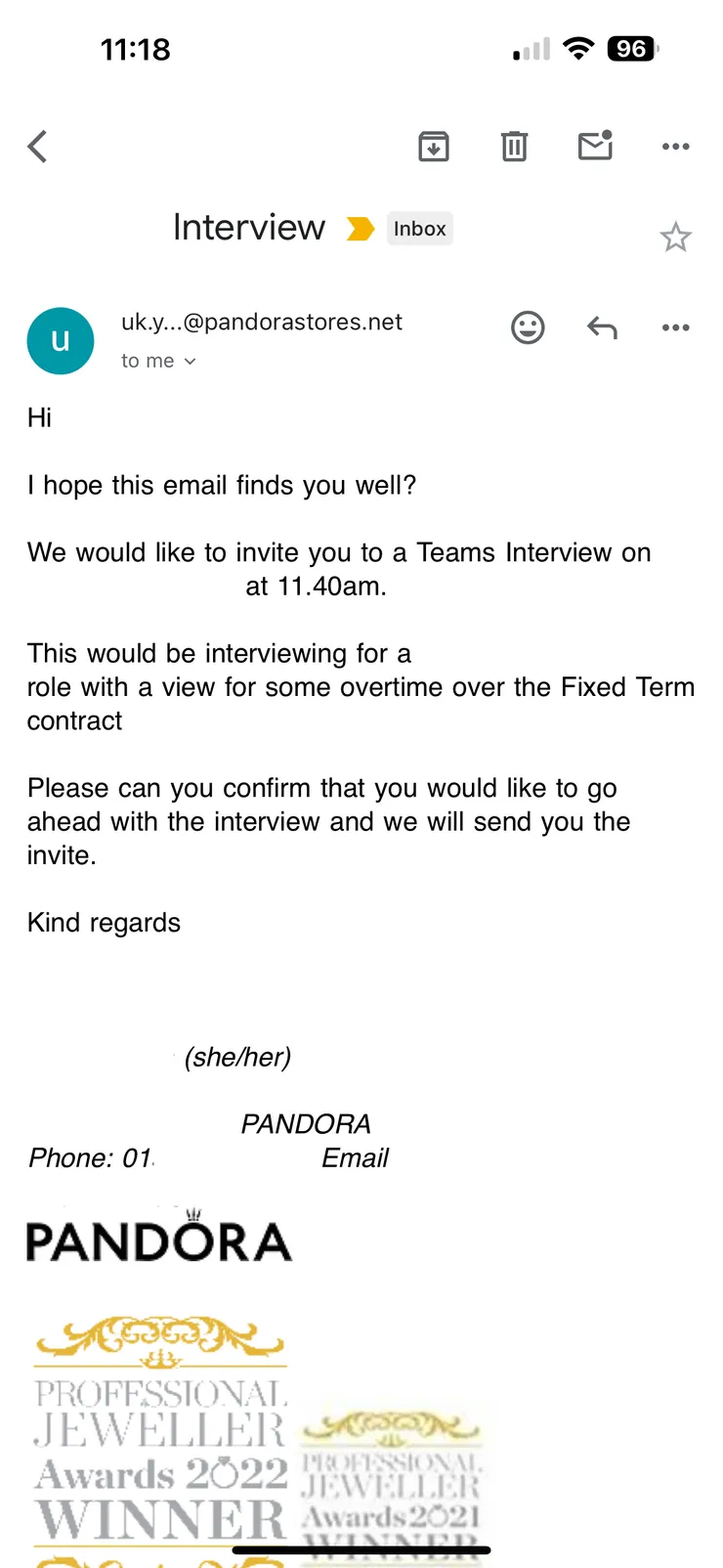Expand the "to me" recipient details
The image size is (723, 1568).
coord(158,361)
